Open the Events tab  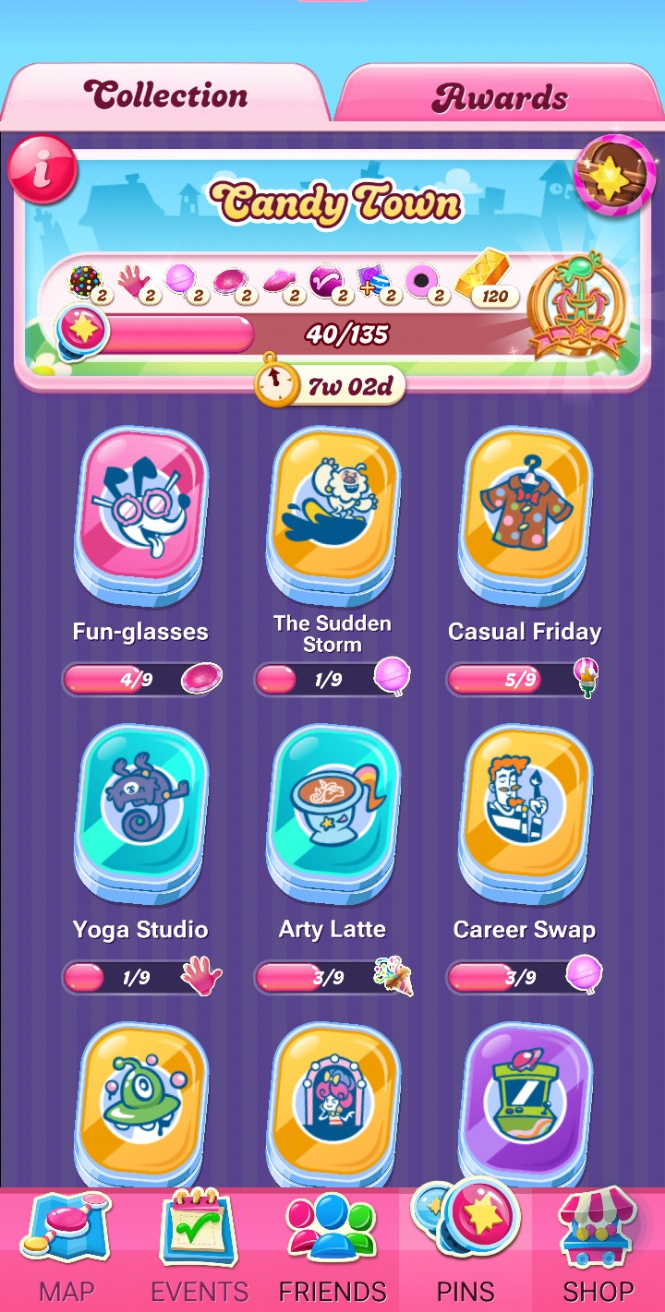199,1250
